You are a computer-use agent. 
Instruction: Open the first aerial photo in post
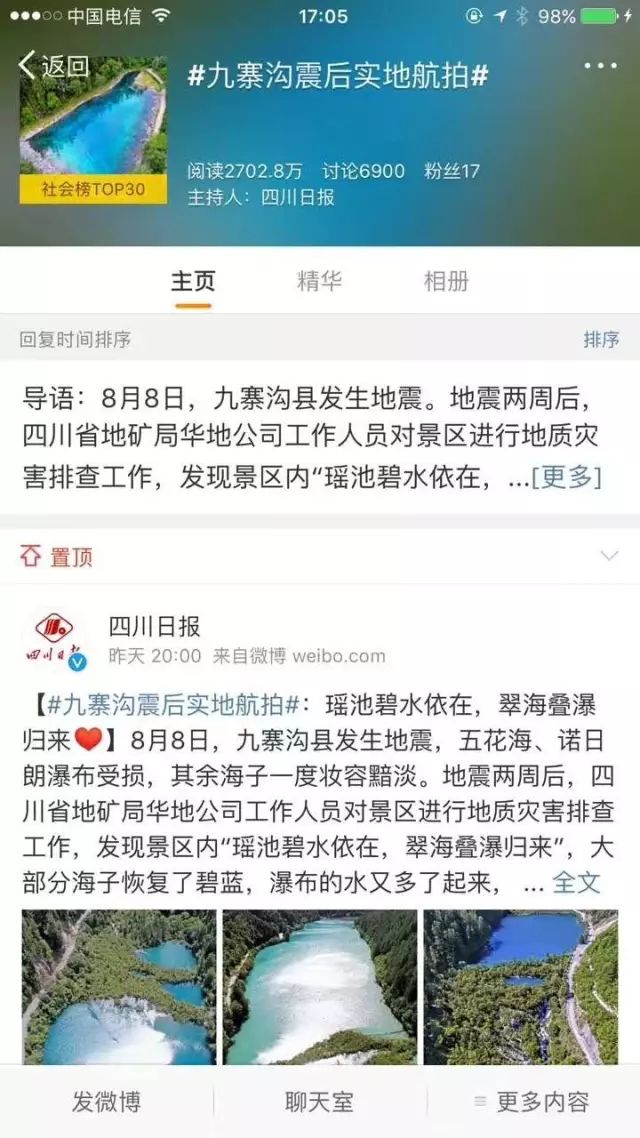pyautogui.click(x=118, y=986)
